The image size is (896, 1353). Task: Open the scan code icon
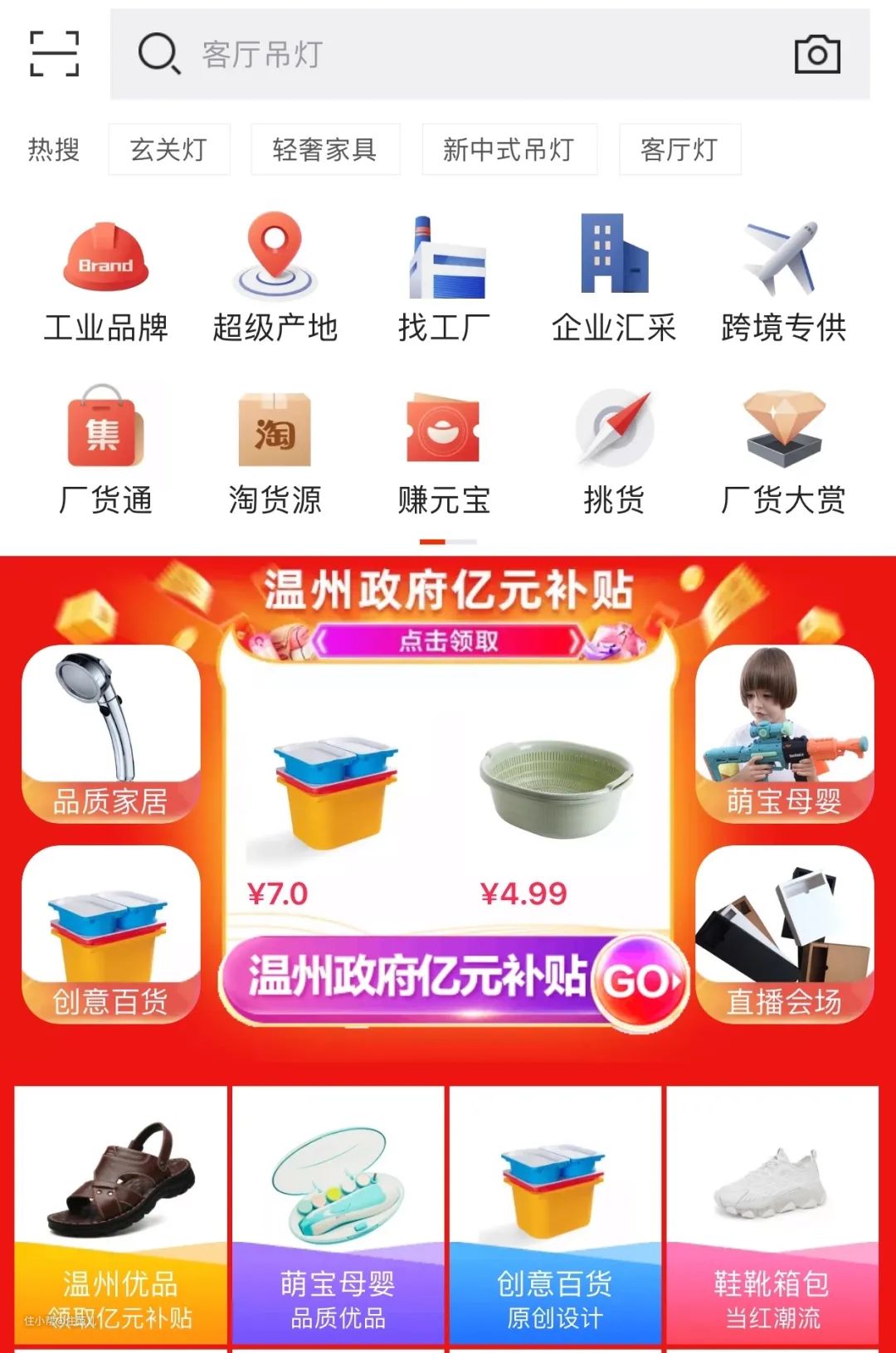tap(54, 54)
